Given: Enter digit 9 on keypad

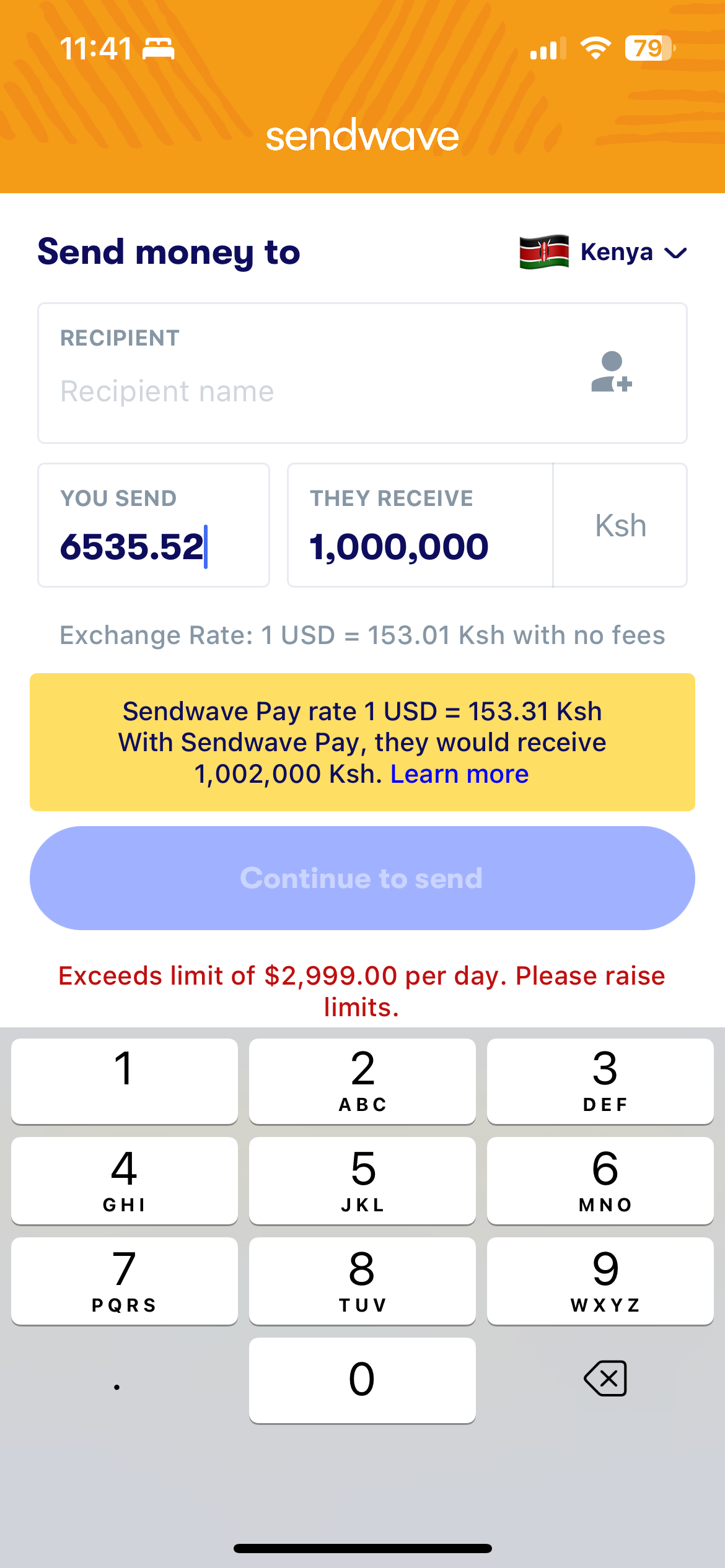Looking at the screenshot, I should coord(600,1280).
